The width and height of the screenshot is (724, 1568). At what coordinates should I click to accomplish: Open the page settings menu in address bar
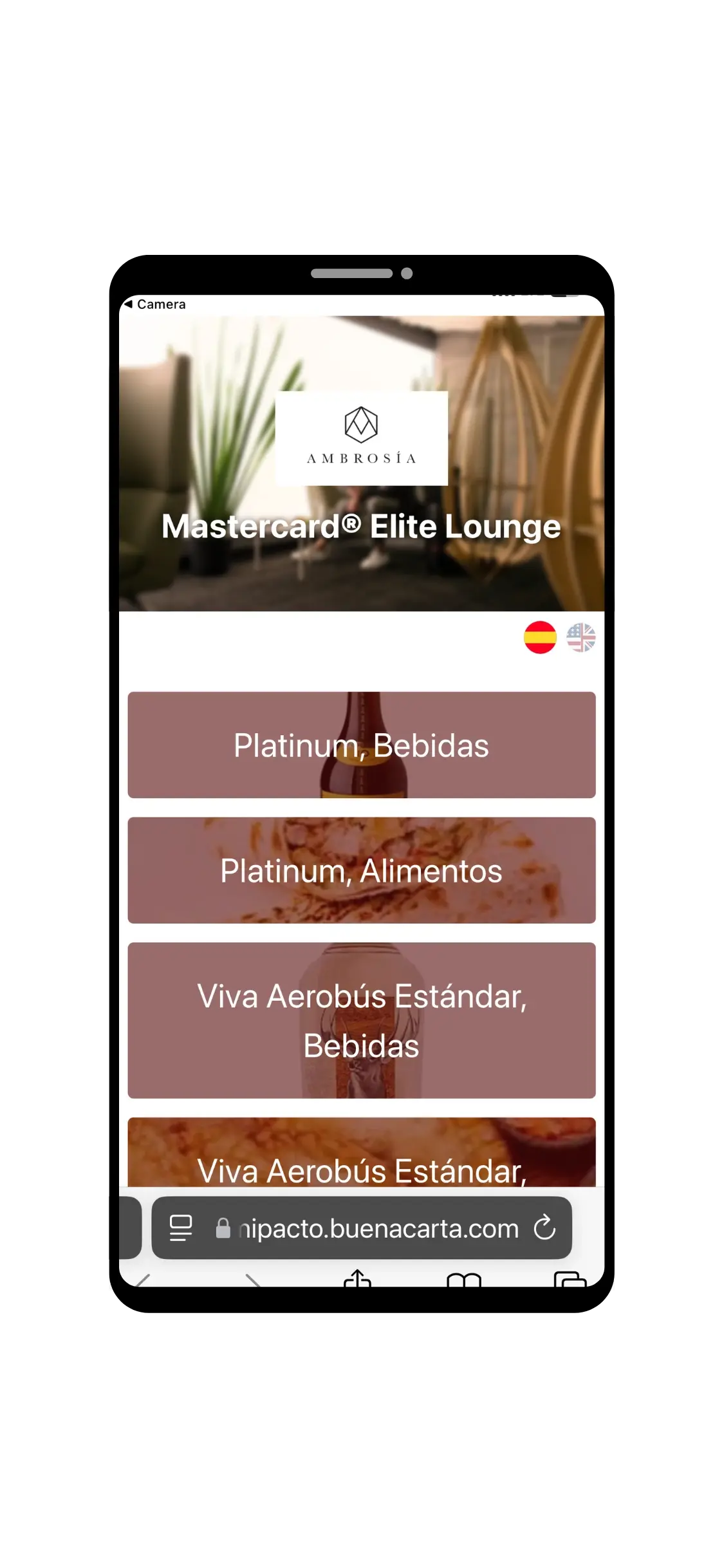[x=181, y=1228]
